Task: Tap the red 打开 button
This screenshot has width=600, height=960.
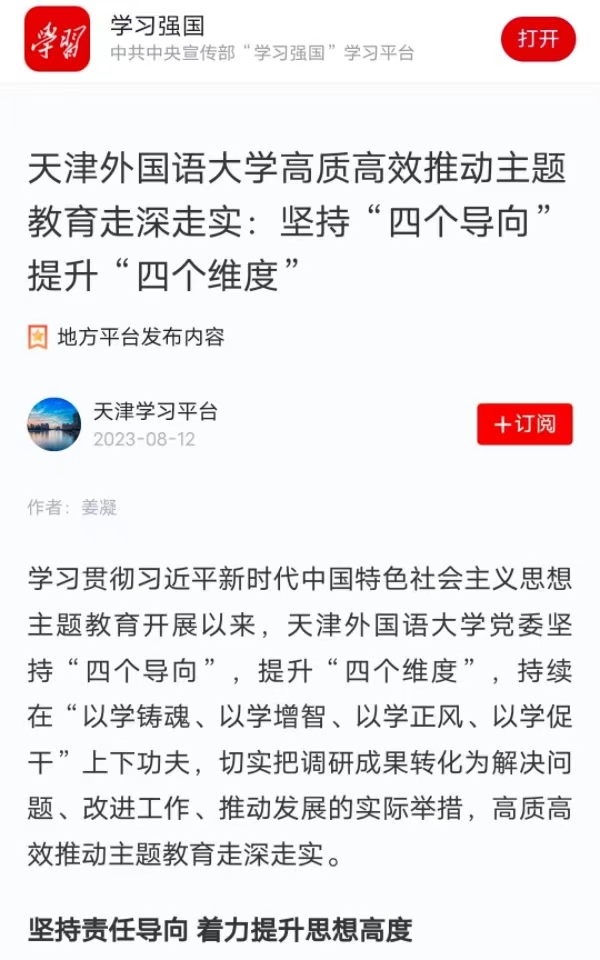Action: (x=538, y=39)
